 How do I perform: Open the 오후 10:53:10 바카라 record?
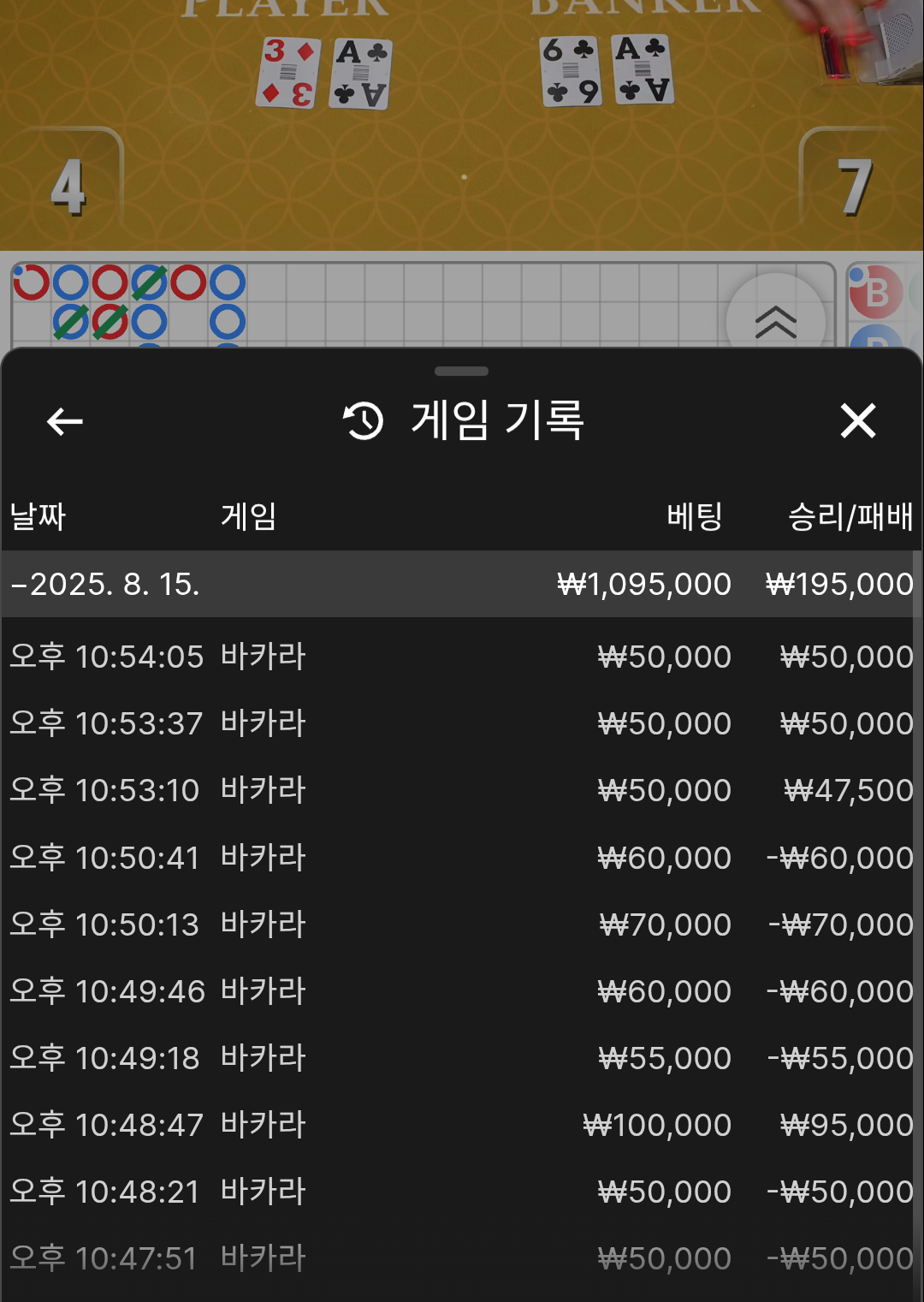(460, 790)
